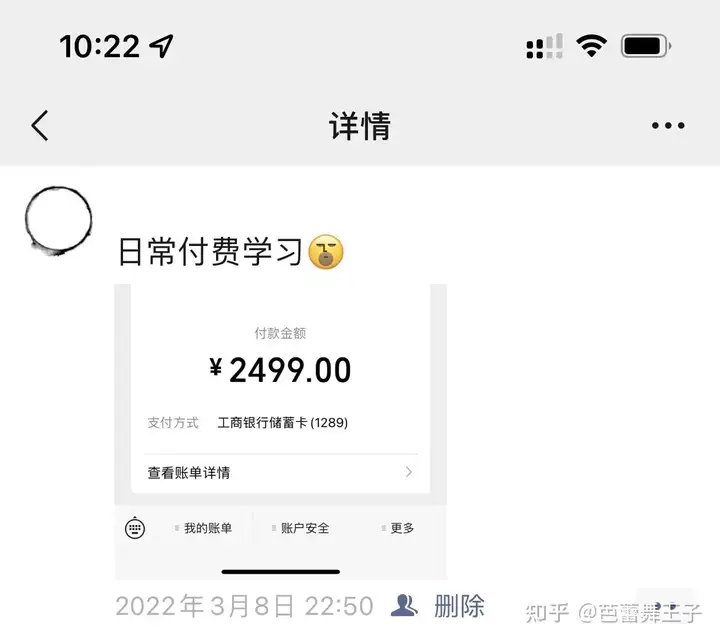Viewport: 720px width, 642px height.
Task: View the attached payment screenshot image
Action: (280, 430)
